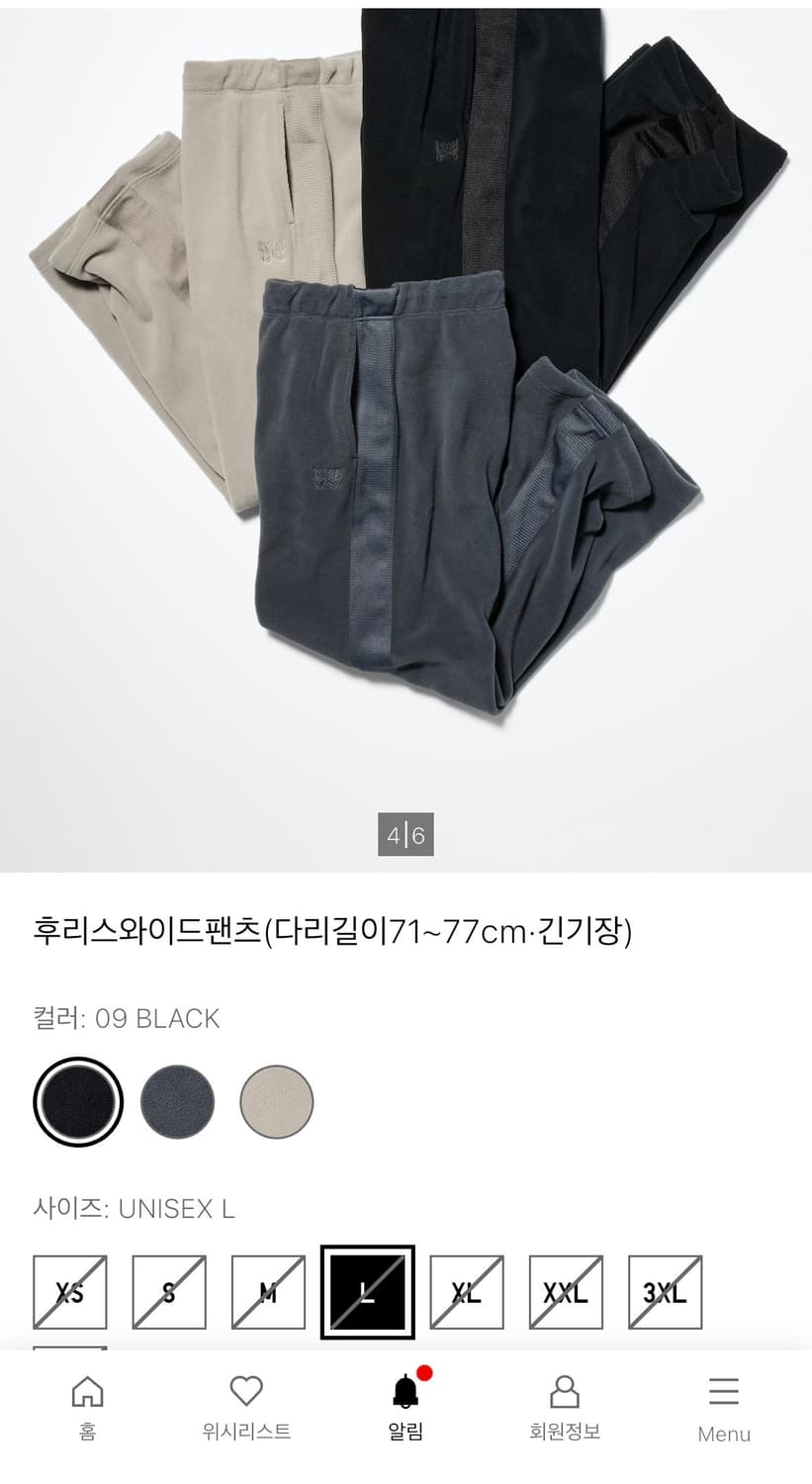Screen dimensions: 812x1484
Task: Select the 09 BLACK color swatch
Action: click(x=77, y=1101)
